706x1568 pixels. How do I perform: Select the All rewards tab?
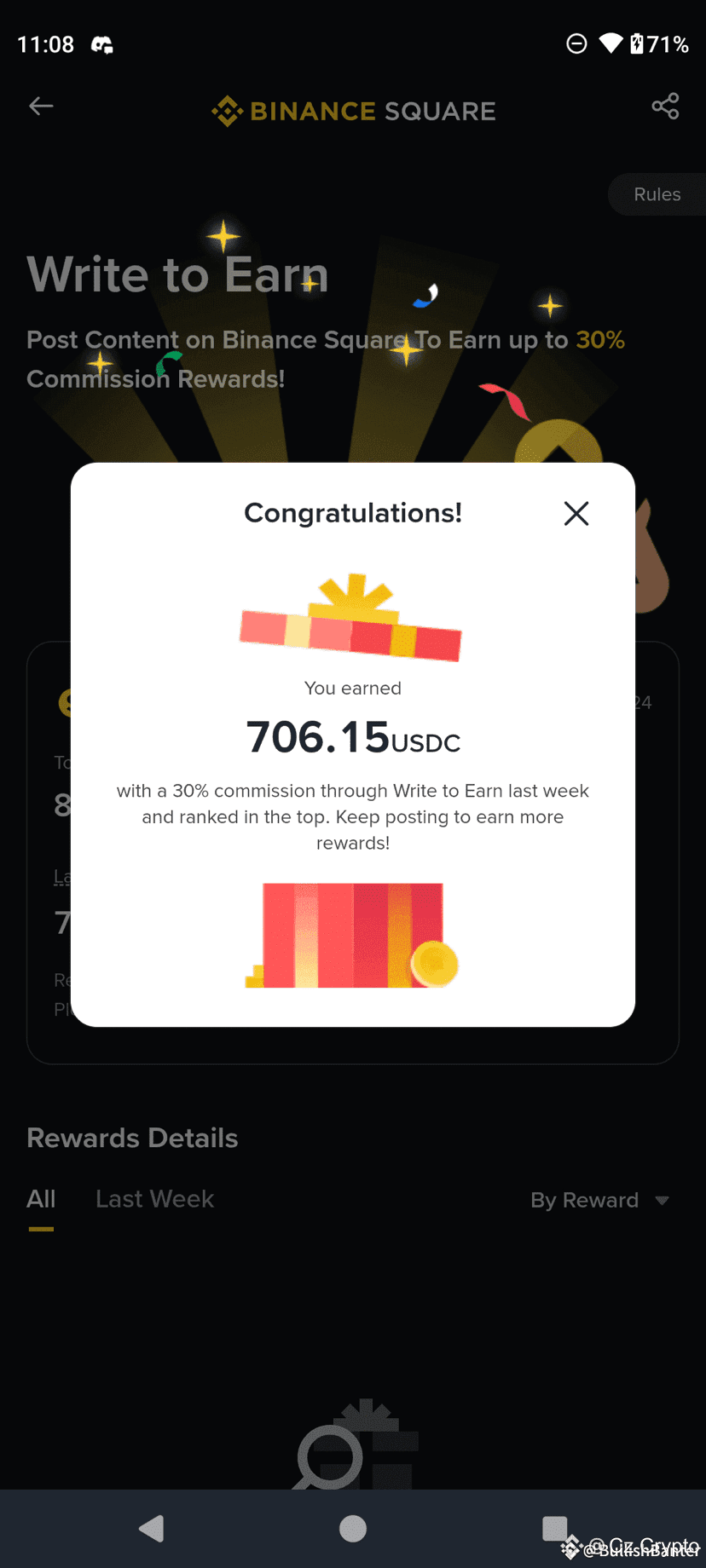[x=41, y=1199]
